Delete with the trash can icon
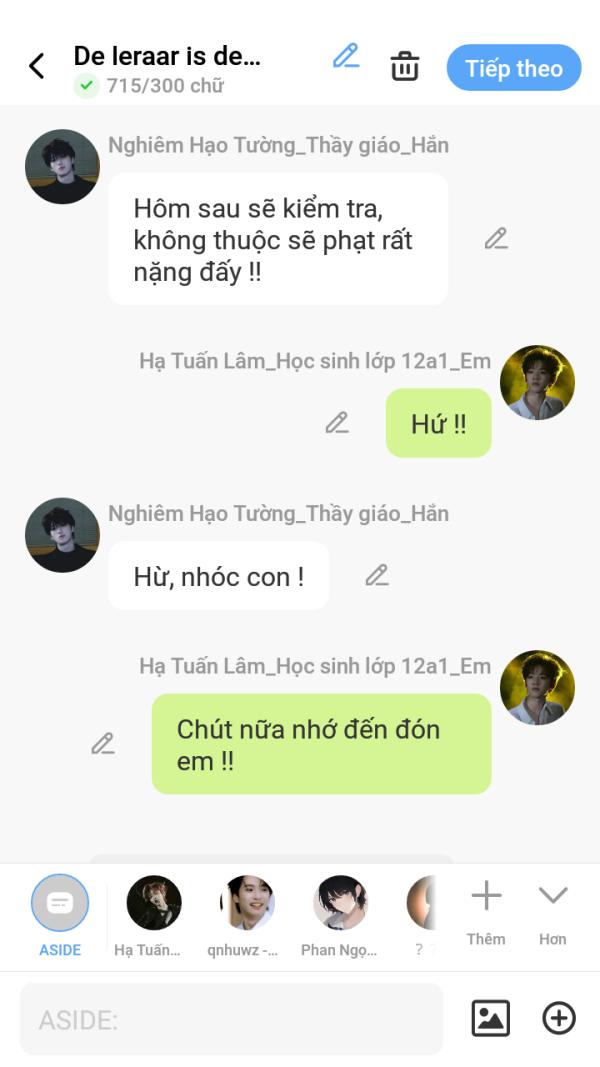The width and height of the screenshot is (600, 1067). pyautogui.click(x=404, y=66)
